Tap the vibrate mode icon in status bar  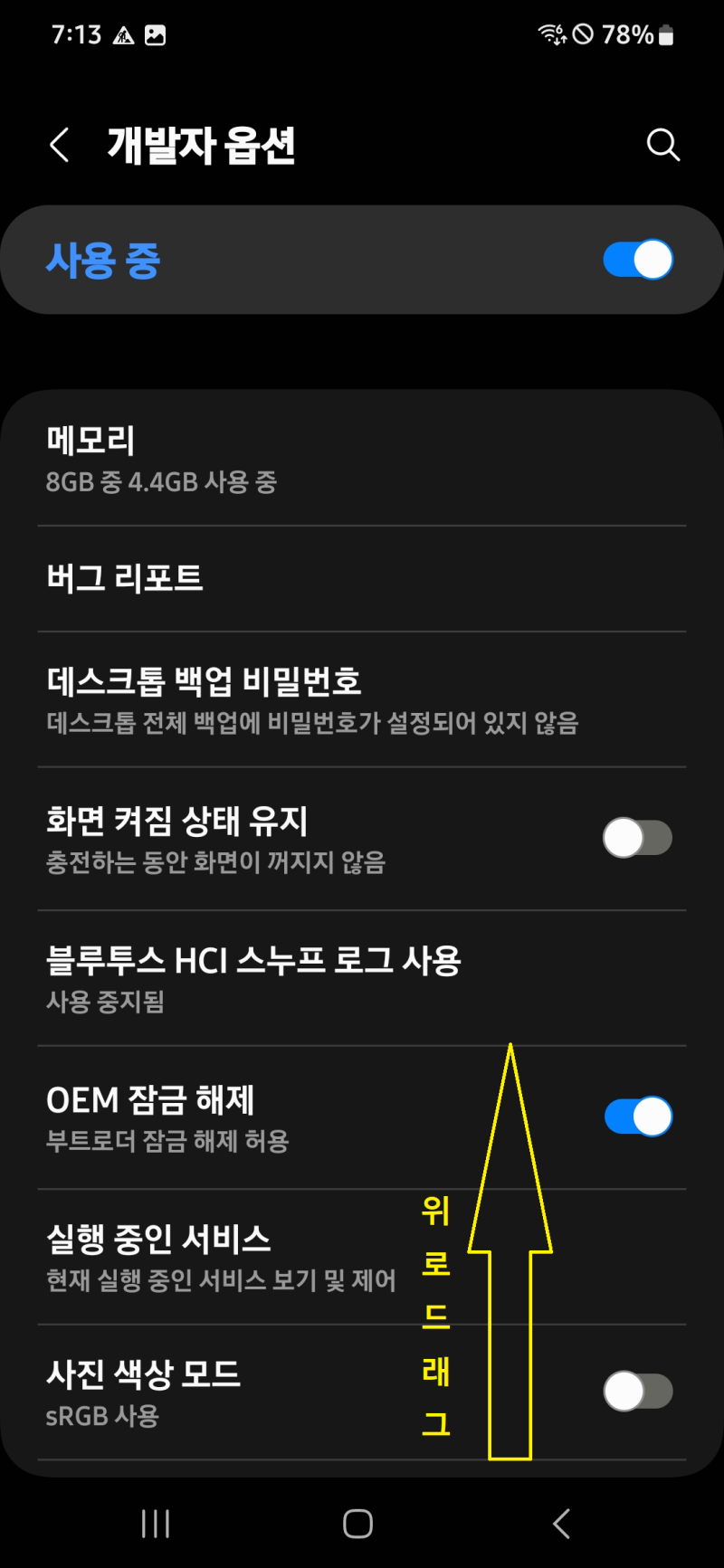click(x=123, y=35)
